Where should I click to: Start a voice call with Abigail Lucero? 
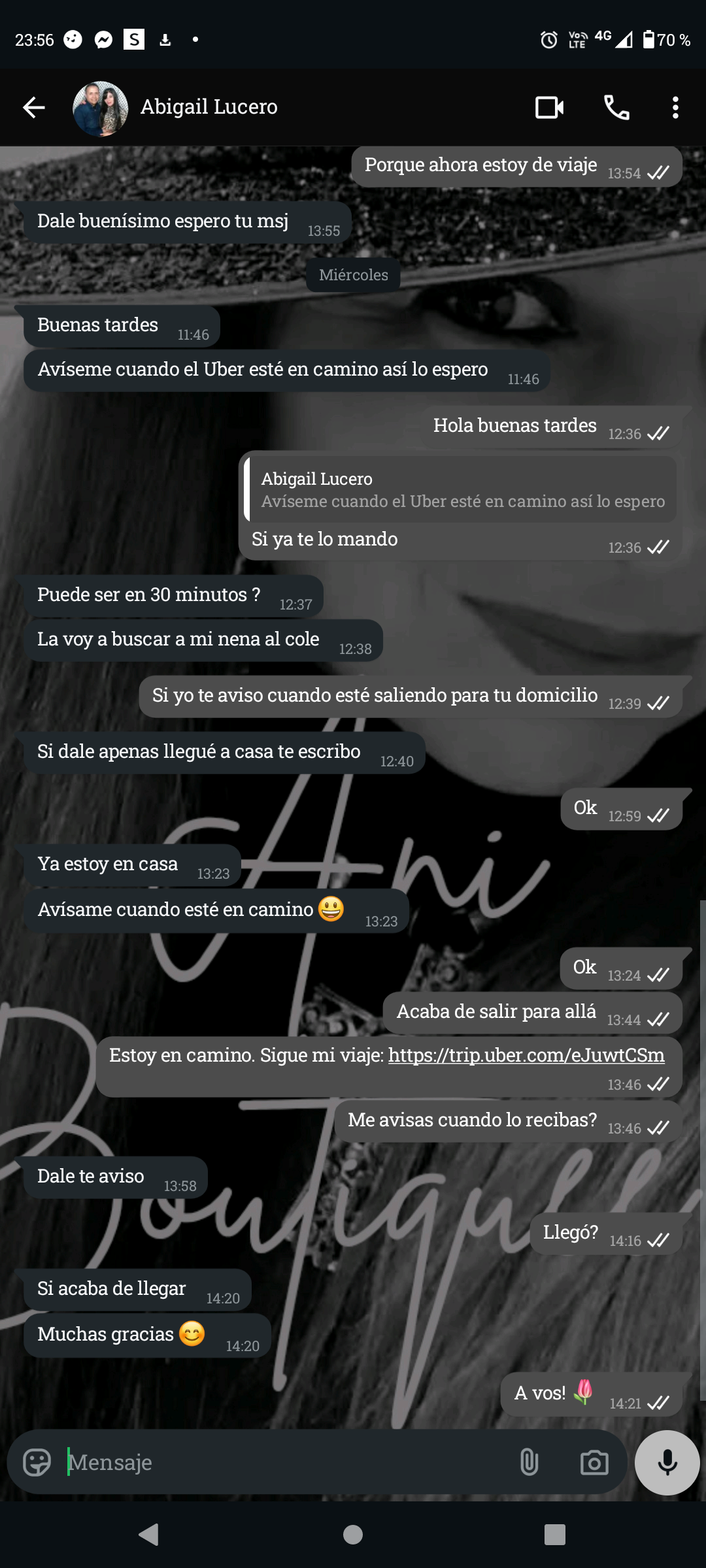[616, 107]
